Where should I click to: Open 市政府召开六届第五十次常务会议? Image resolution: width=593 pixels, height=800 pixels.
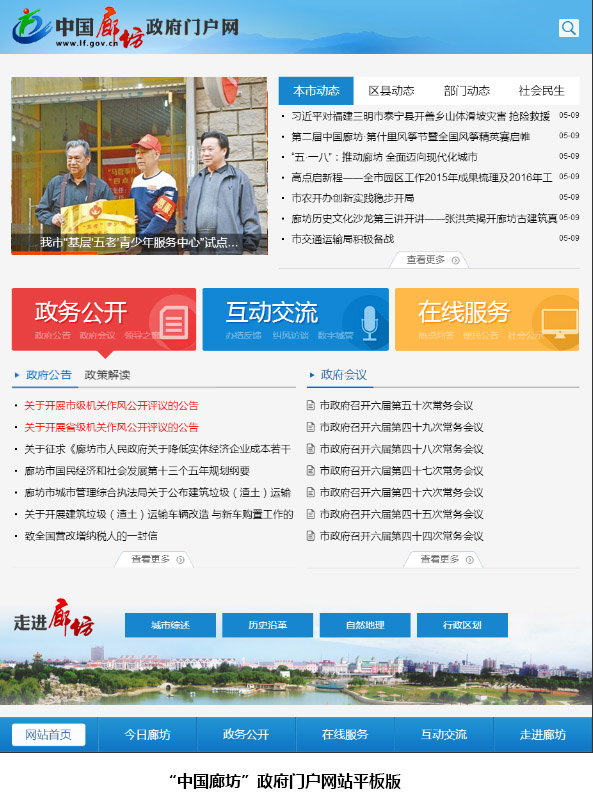click(x=396, y=406)
